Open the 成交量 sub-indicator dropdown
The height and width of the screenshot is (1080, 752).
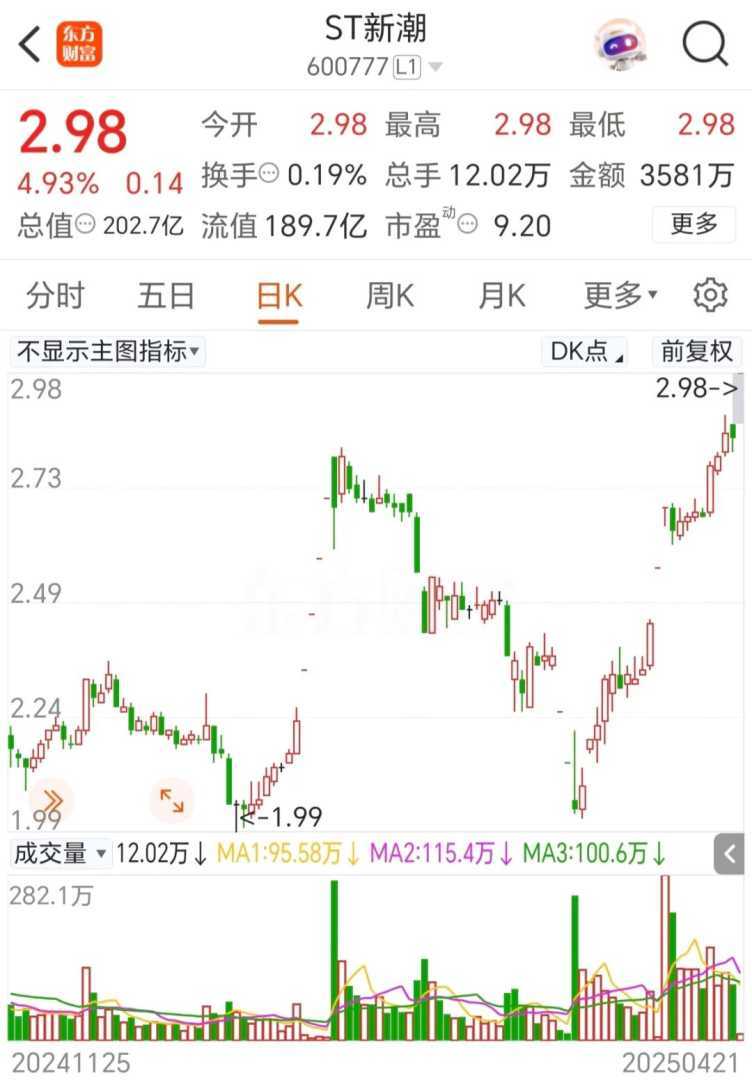click(60, 854)
